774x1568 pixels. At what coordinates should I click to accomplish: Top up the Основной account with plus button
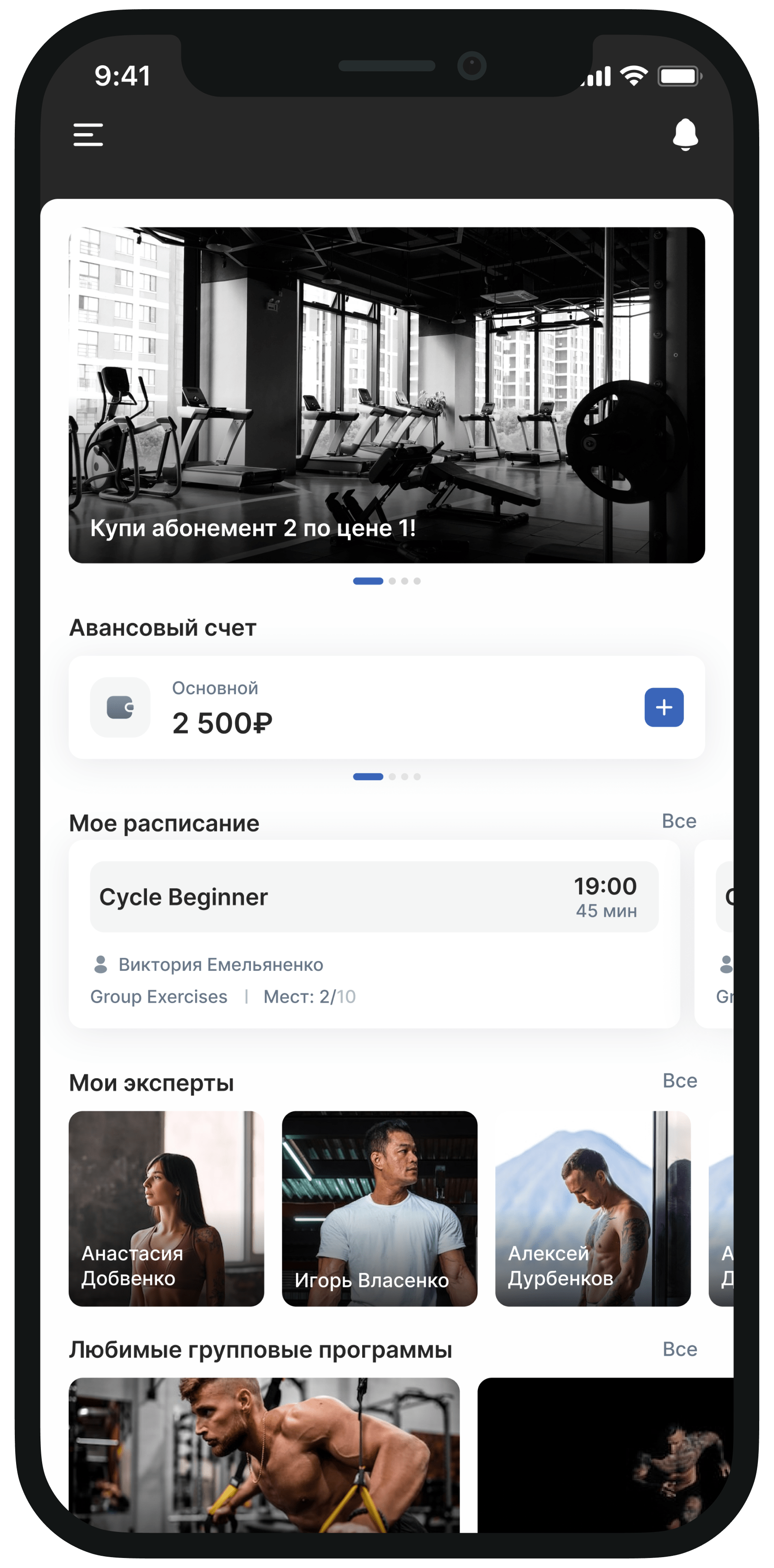point(664,707)
